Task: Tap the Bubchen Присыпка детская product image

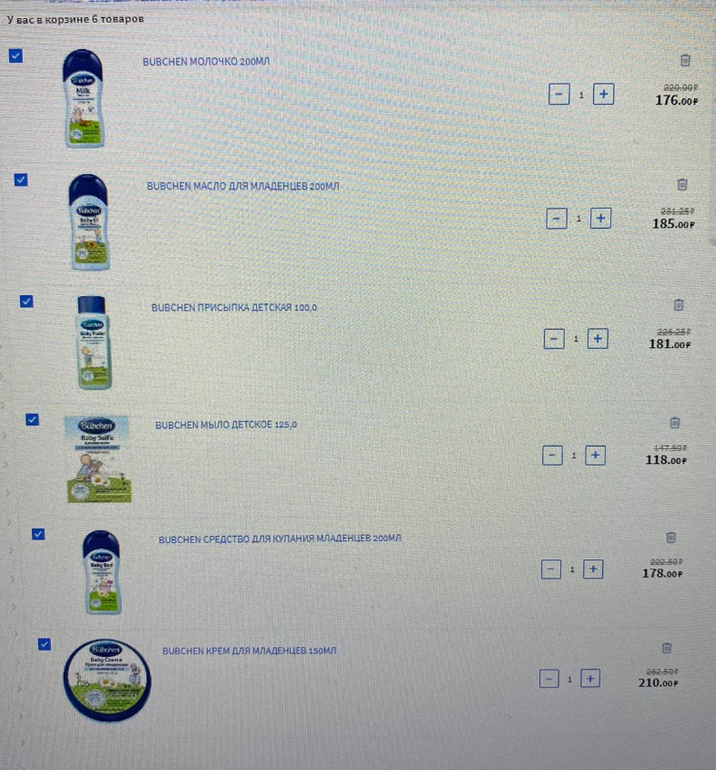Action: point(93,341)
